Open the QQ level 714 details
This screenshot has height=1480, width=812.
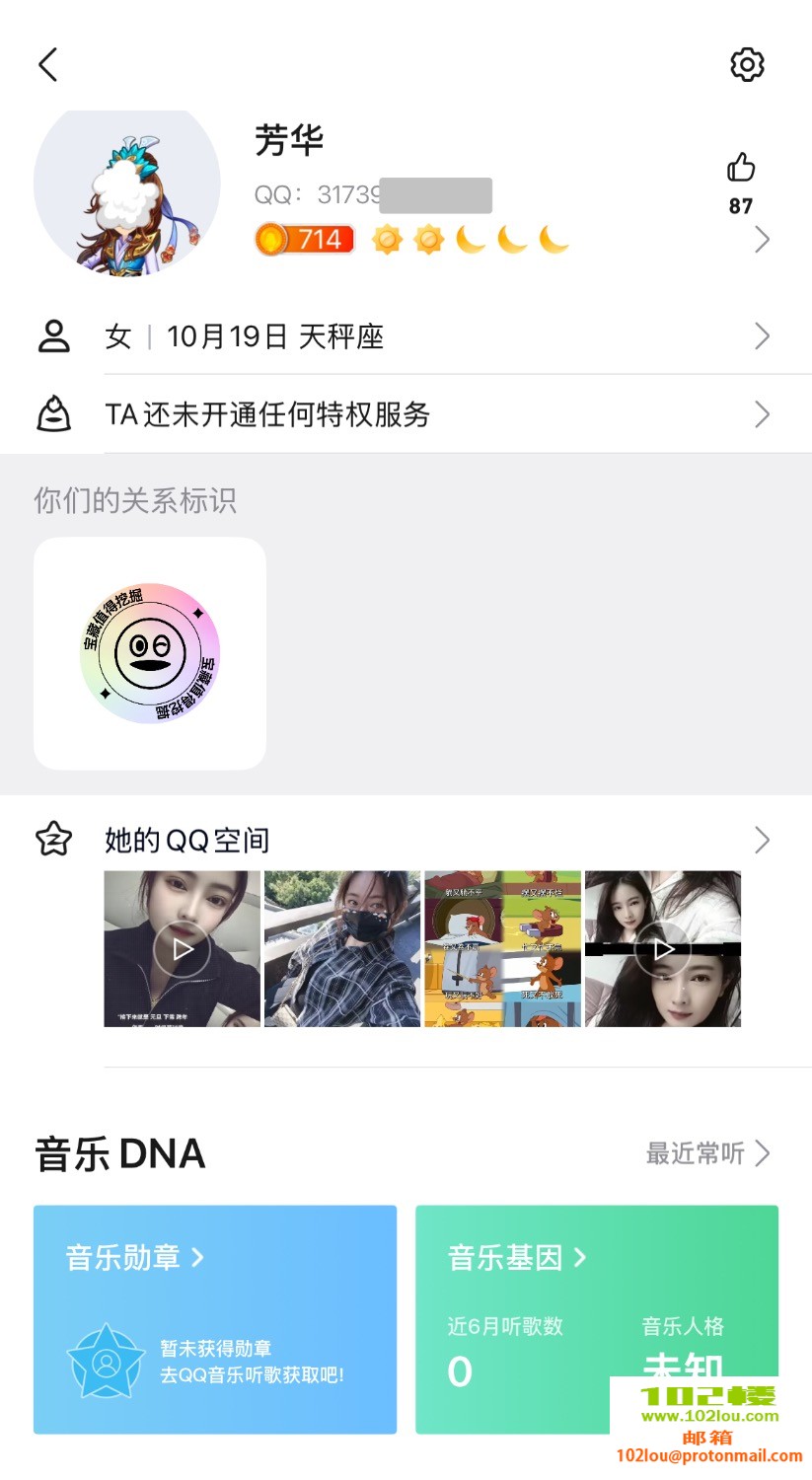pos(306,240)
